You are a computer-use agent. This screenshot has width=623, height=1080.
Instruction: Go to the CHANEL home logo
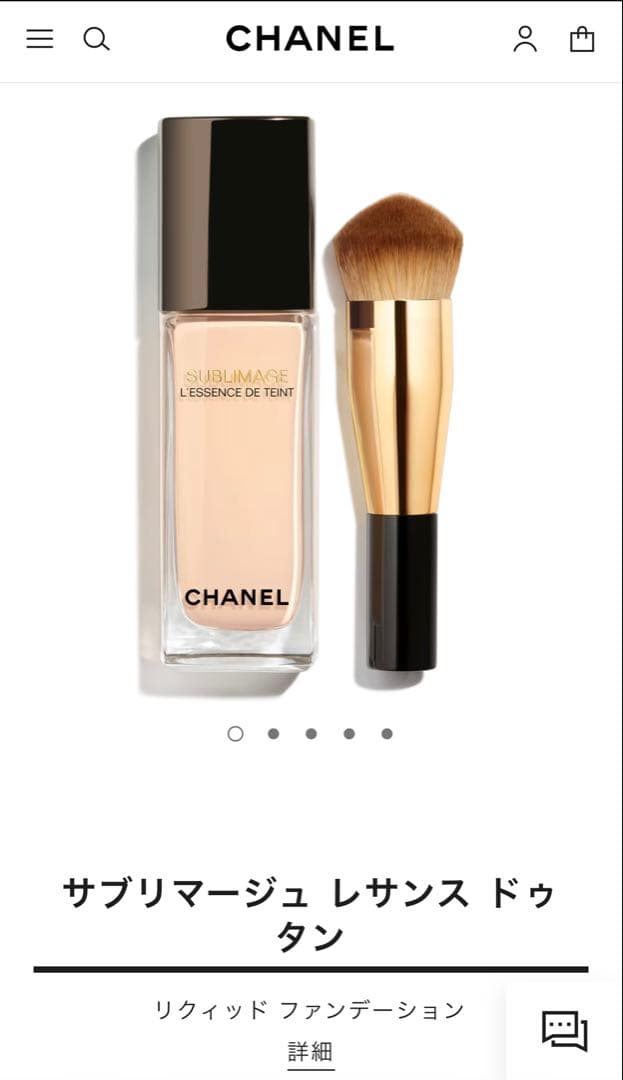310,39
